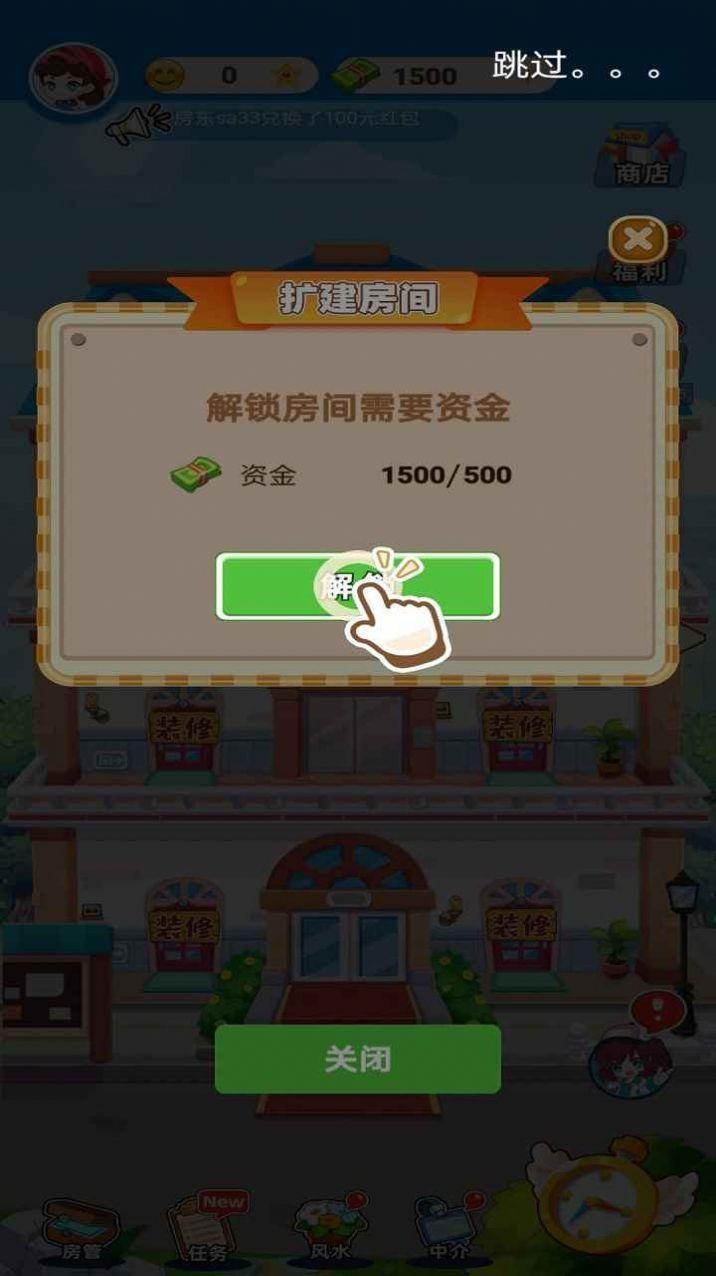Tap the green unlock (解锁) button
Image resolution: width=716 pixels, height=1276 pixels.
click(x=357, y=586)
